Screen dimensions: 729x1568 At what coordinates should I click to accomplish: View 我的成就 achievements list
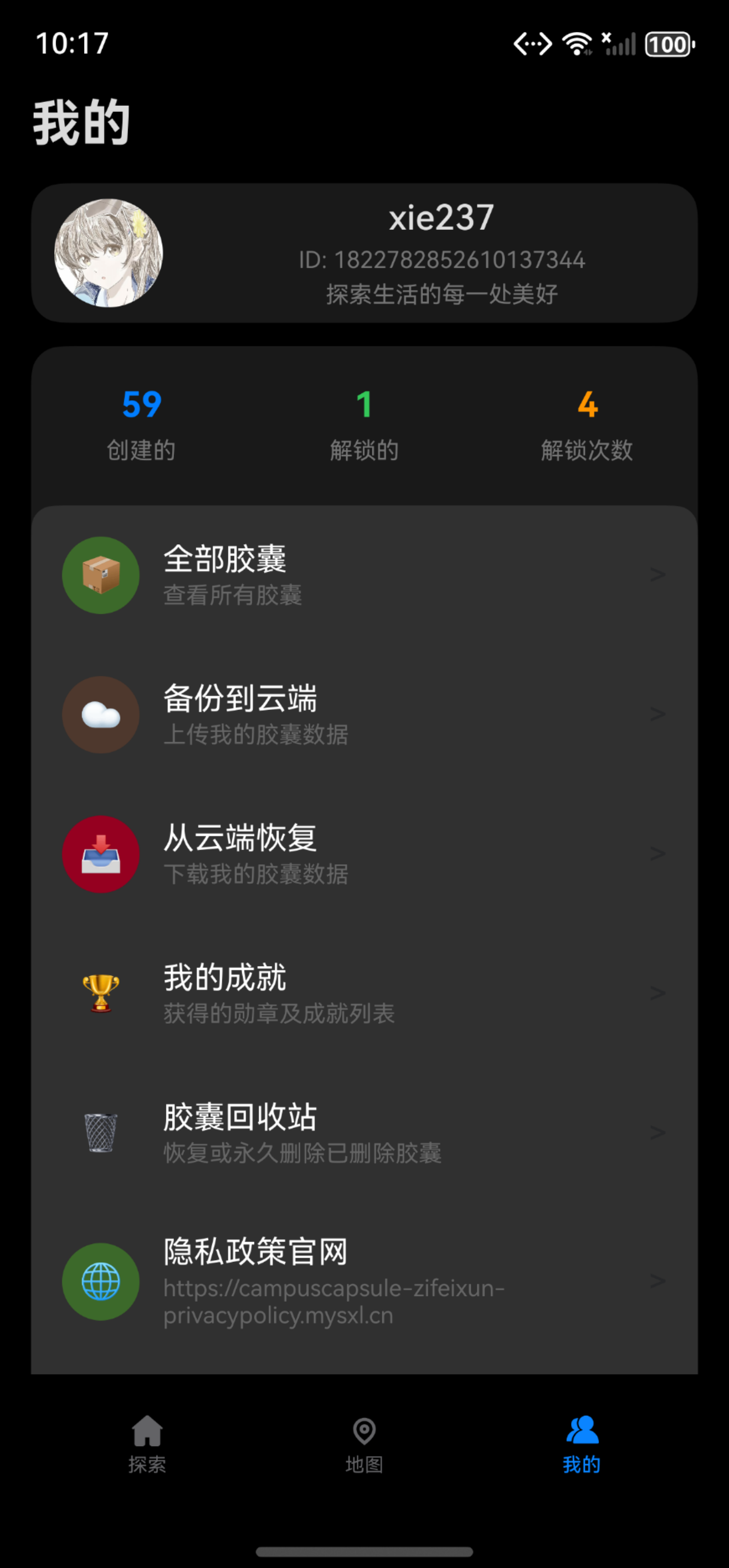click(363, 993)
